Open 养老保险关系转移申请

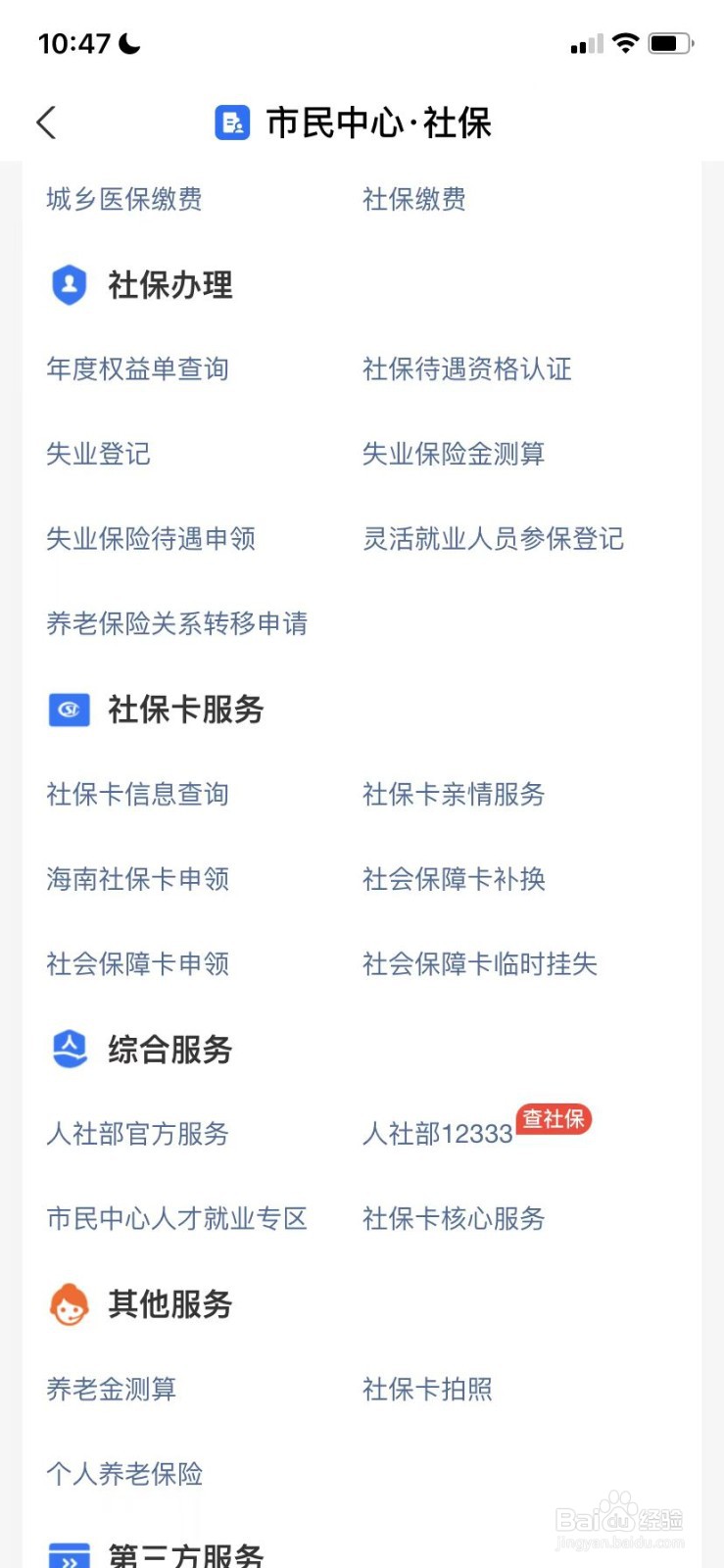click(x=176, y=623)
